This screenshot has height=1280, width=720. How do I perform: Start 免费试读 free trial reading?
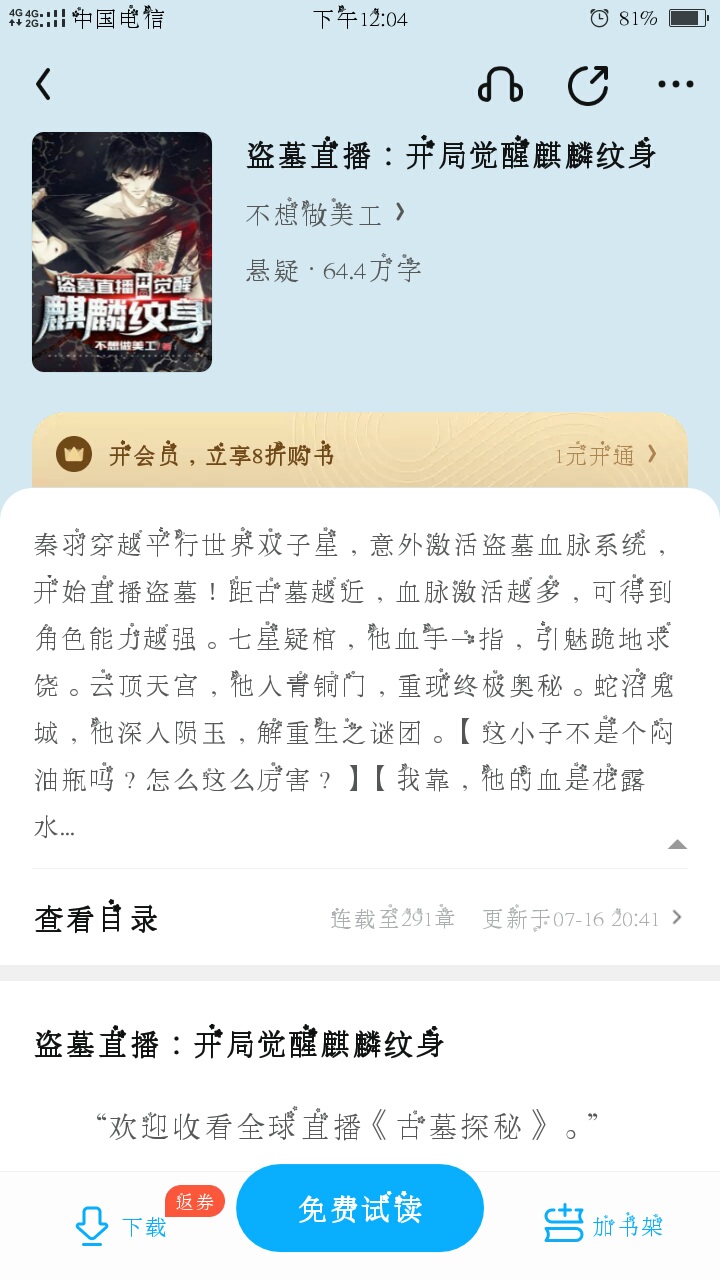pos(360,1208)
